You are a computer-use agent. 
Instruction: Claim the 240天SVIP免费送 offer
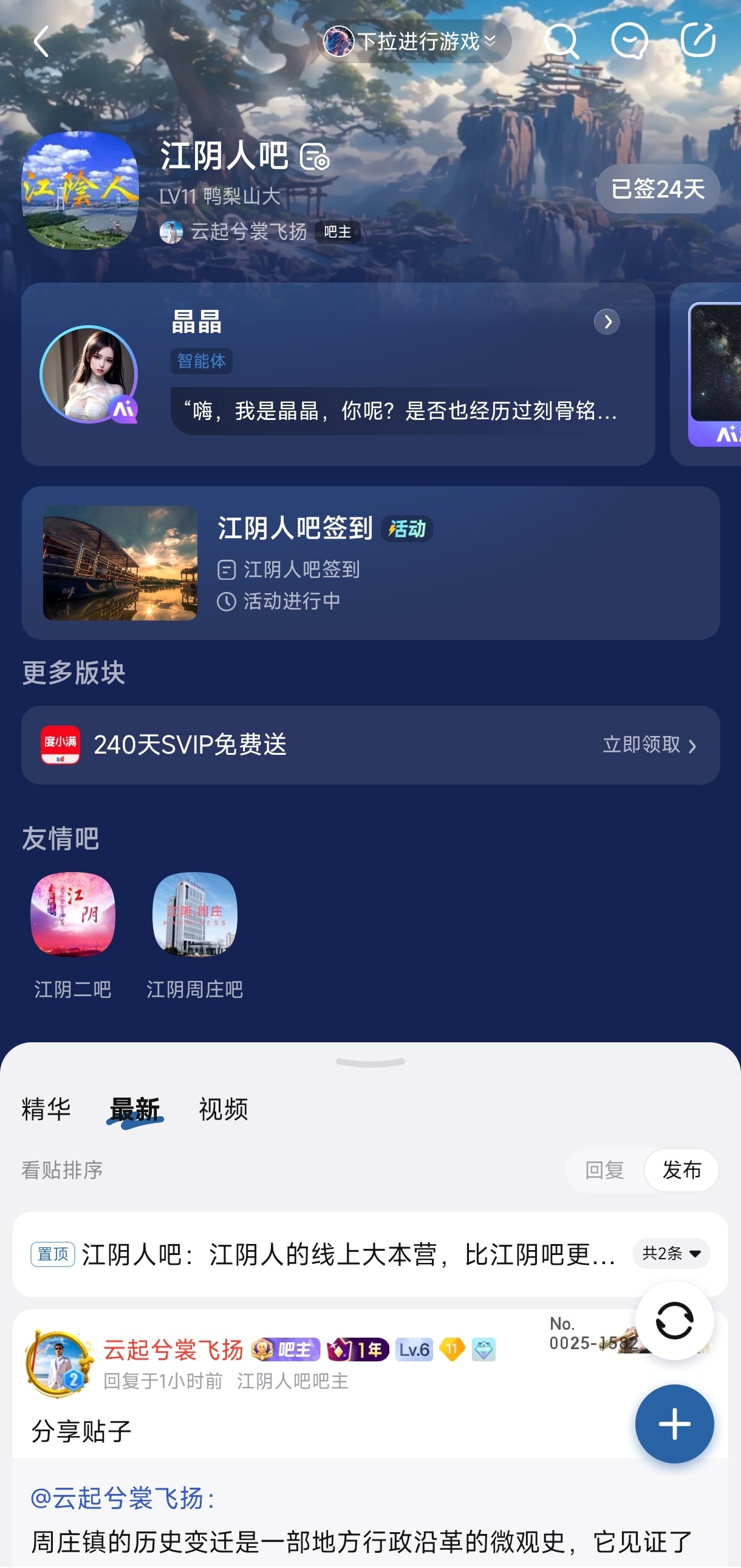[x=649, y=744]
